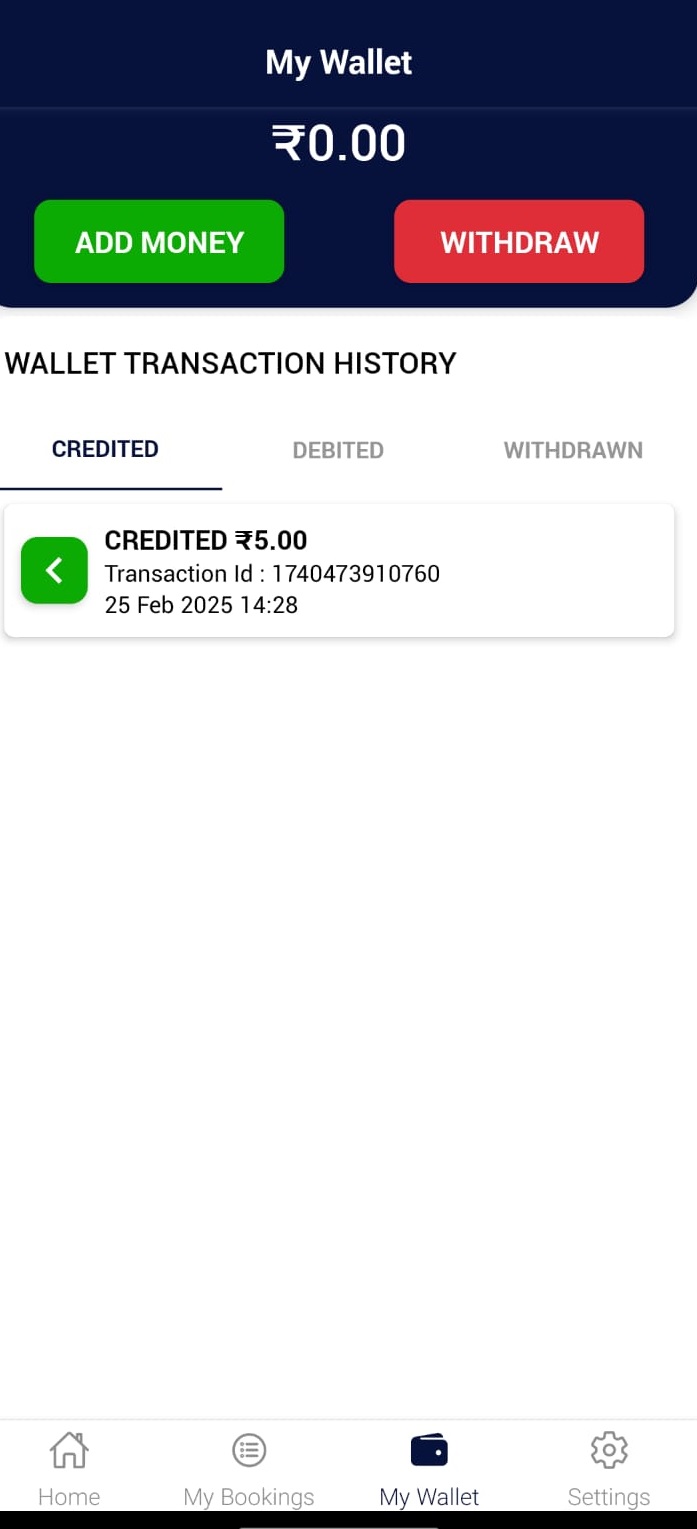Tap the ADD MONEY button
The width and height of the screenshot is (697, 1529).
[x=159, y=242]
